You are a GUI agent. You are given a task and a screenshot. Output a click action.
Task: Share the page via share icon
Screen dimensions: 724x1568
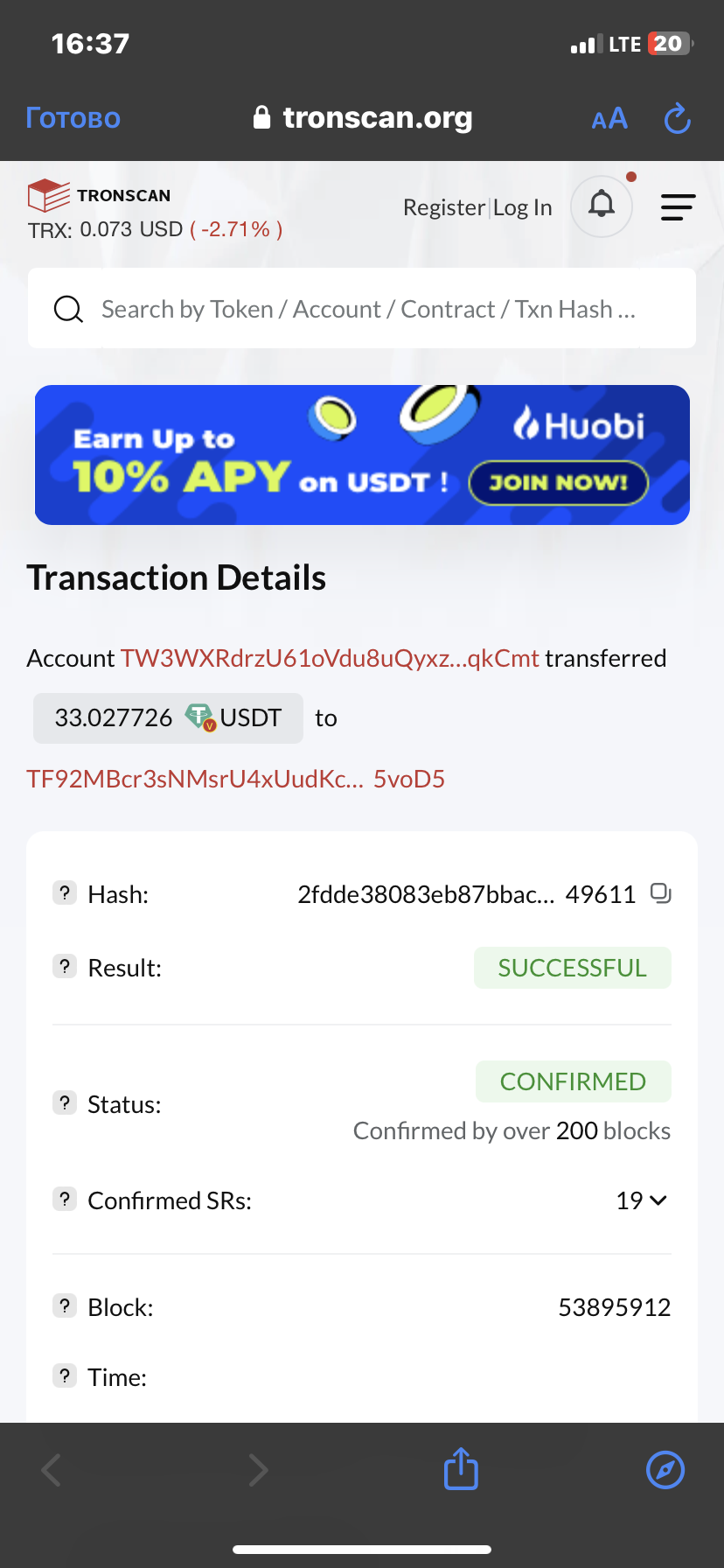pos(461,1469)
